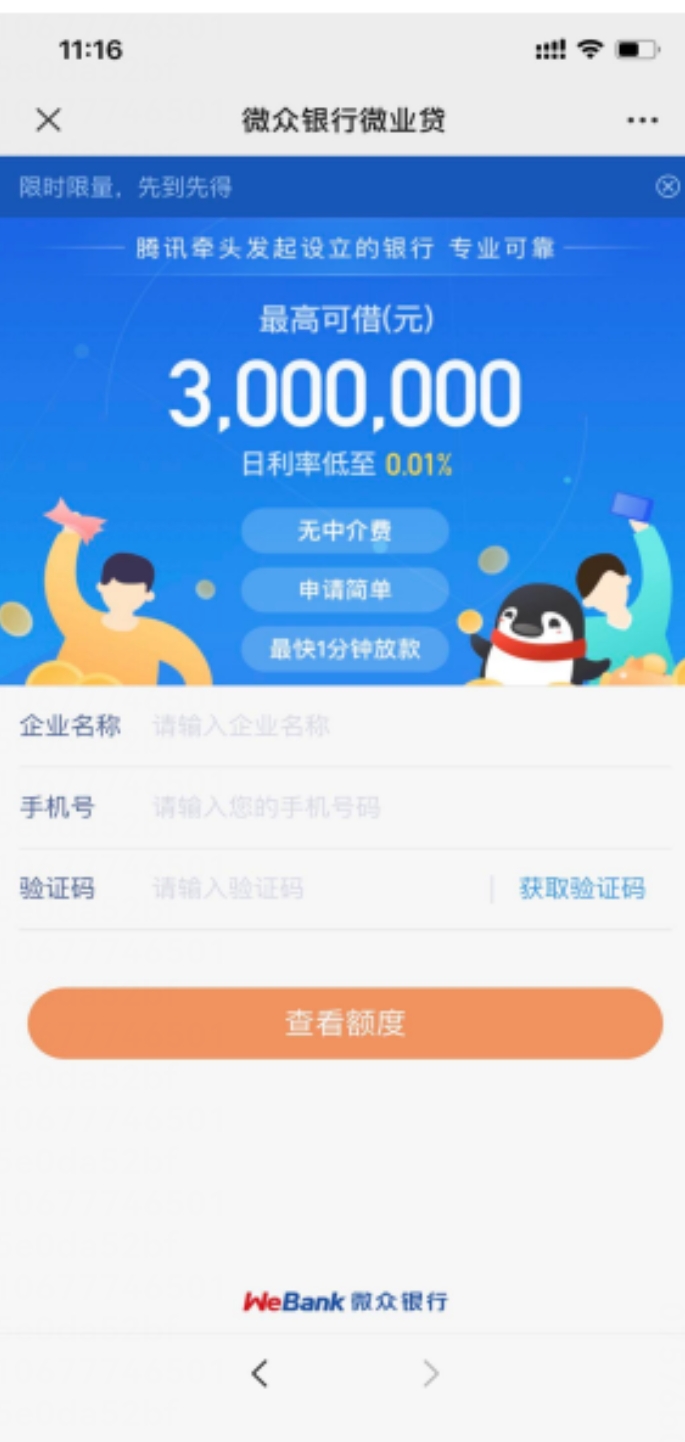Go forward with the bottom right arrow

click(431, 1375)
